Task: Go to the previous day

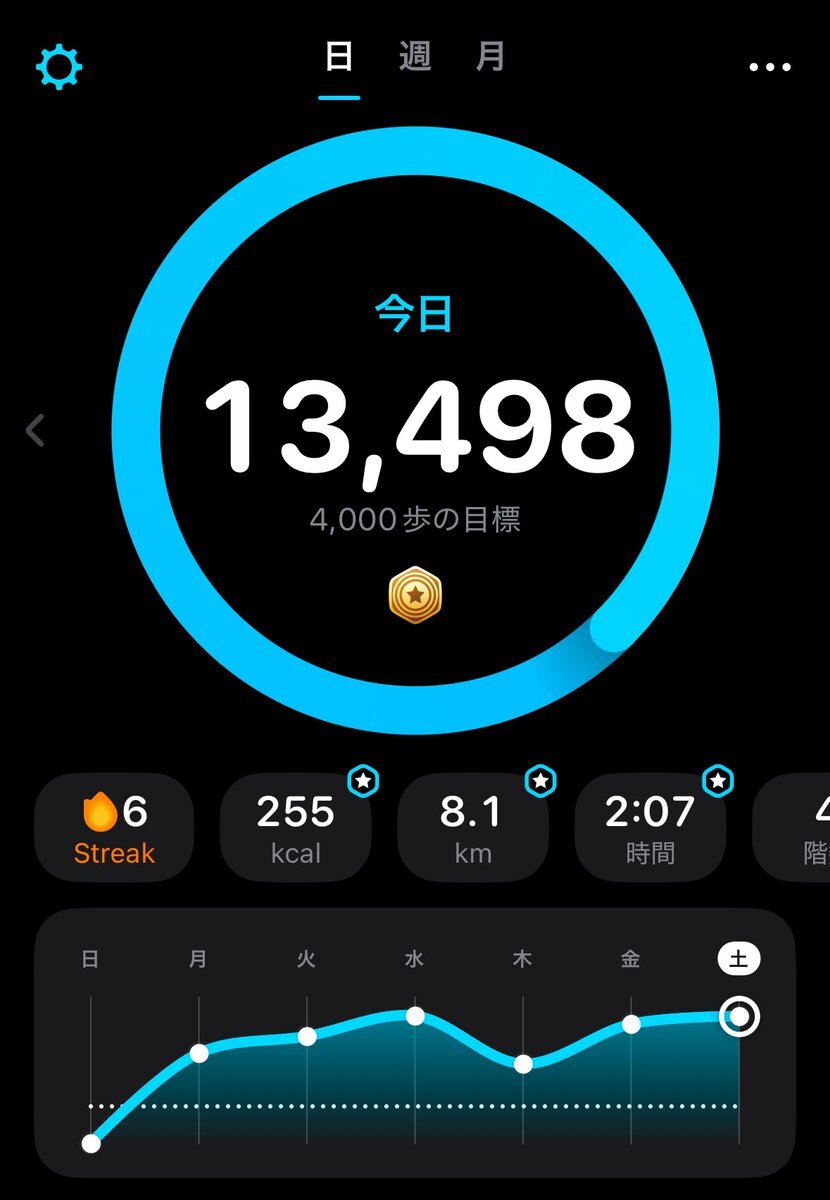Action: click(x=36, y=430)
